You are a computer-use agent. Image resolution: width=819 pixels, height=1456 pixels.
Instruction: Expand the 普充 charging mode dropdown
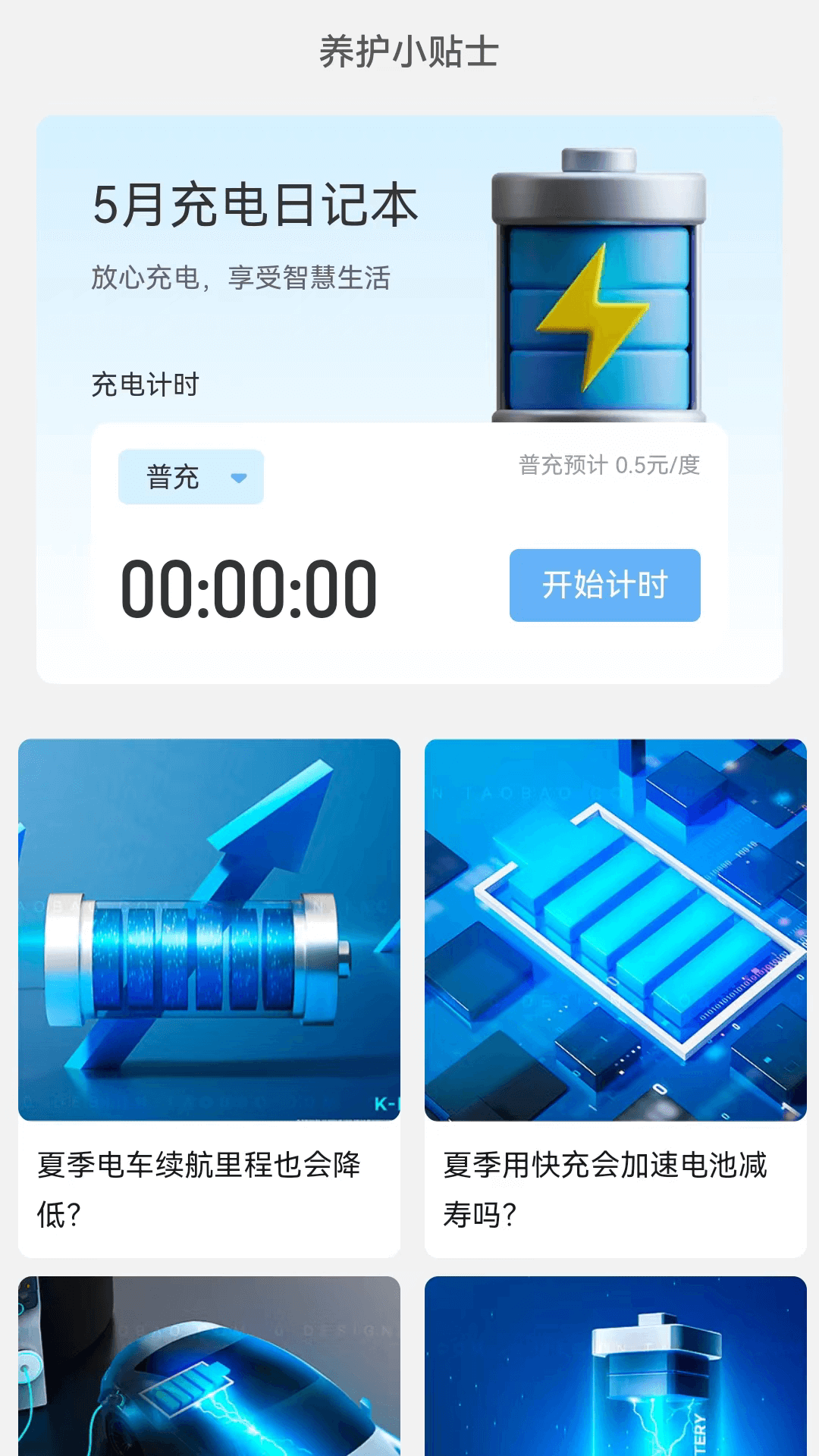click(x=190, y=477)
